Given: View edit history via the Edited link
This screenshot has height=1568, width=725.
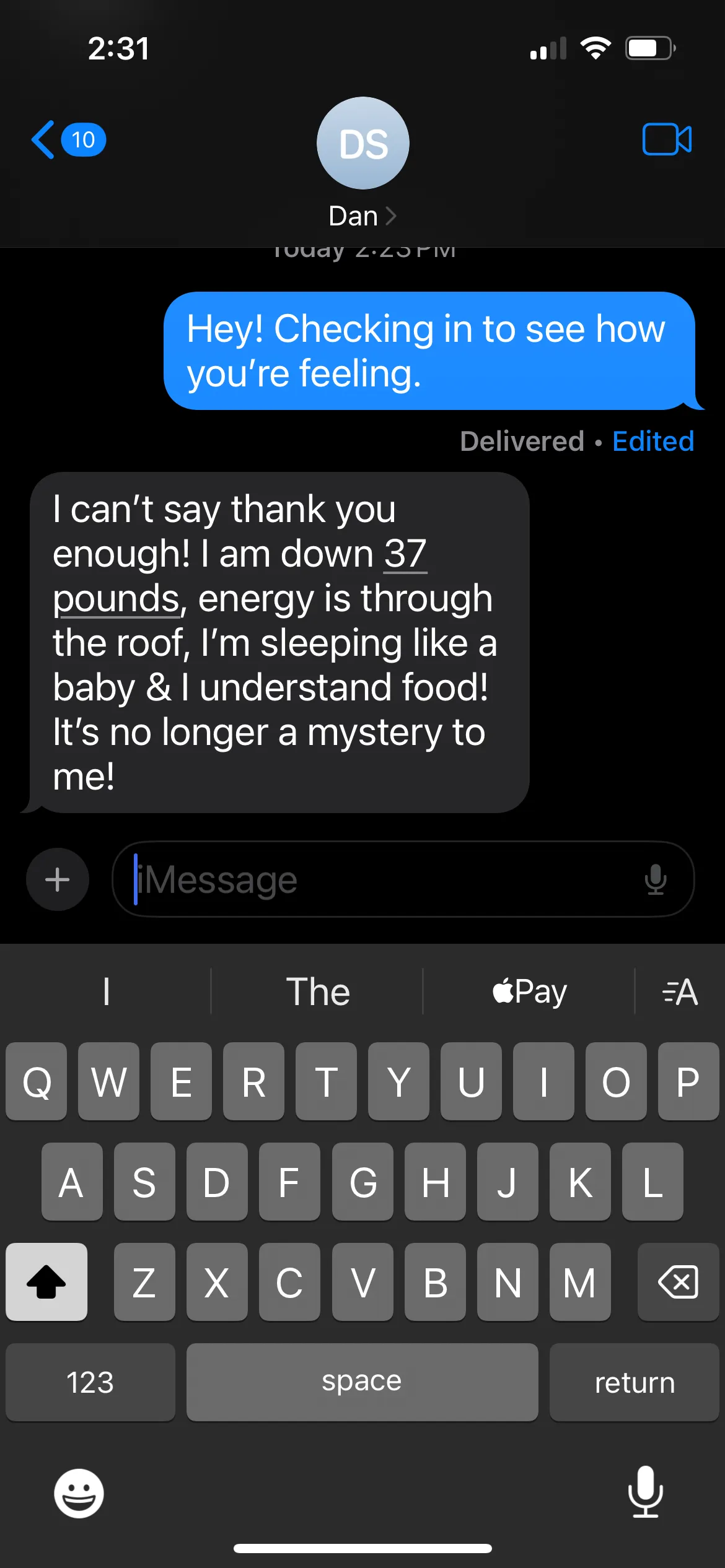Looking at the screenshot, I should point(652,442).
